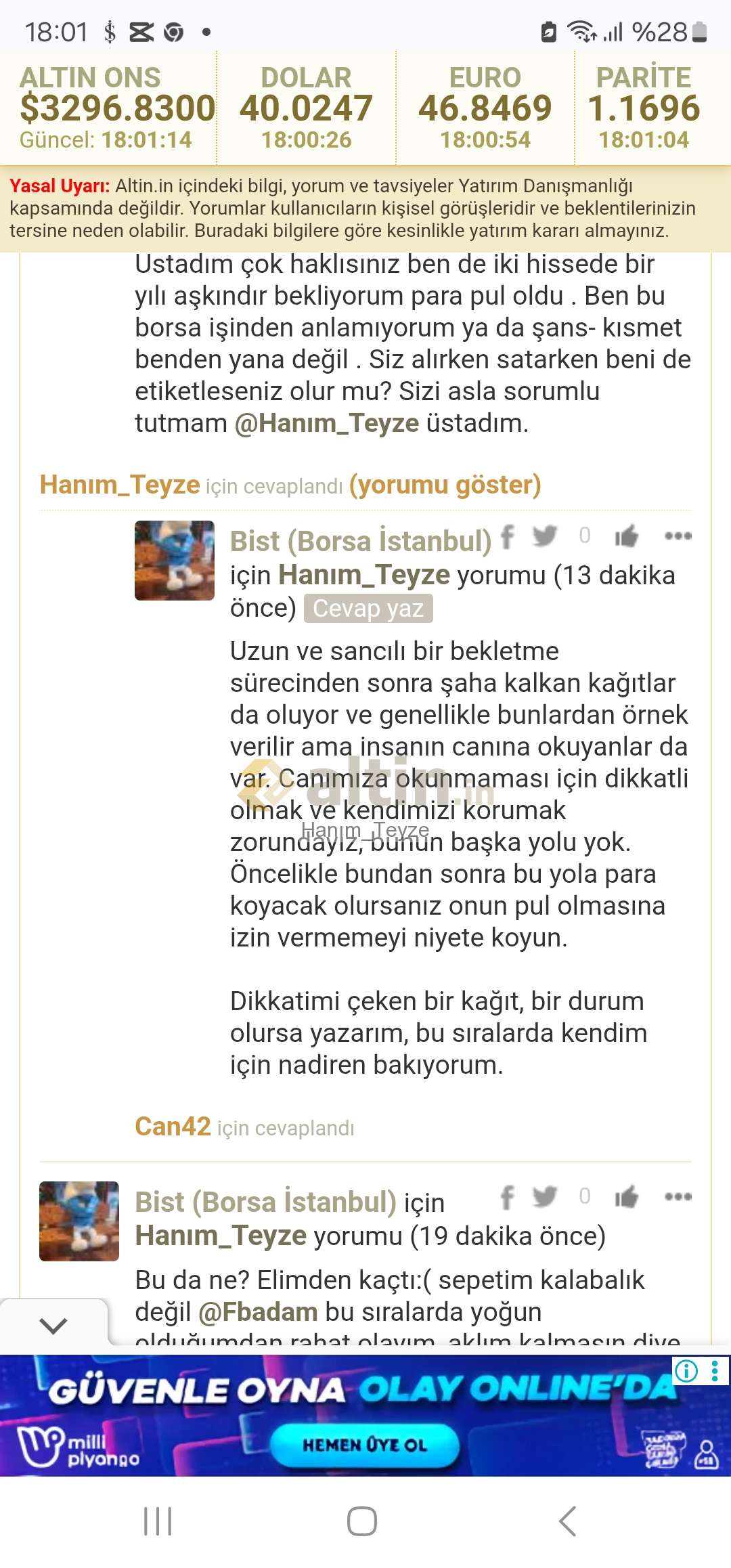Viewport: 731px width, 1568px height.
Task: Open the EURO rate box
Action: point(485,108)
